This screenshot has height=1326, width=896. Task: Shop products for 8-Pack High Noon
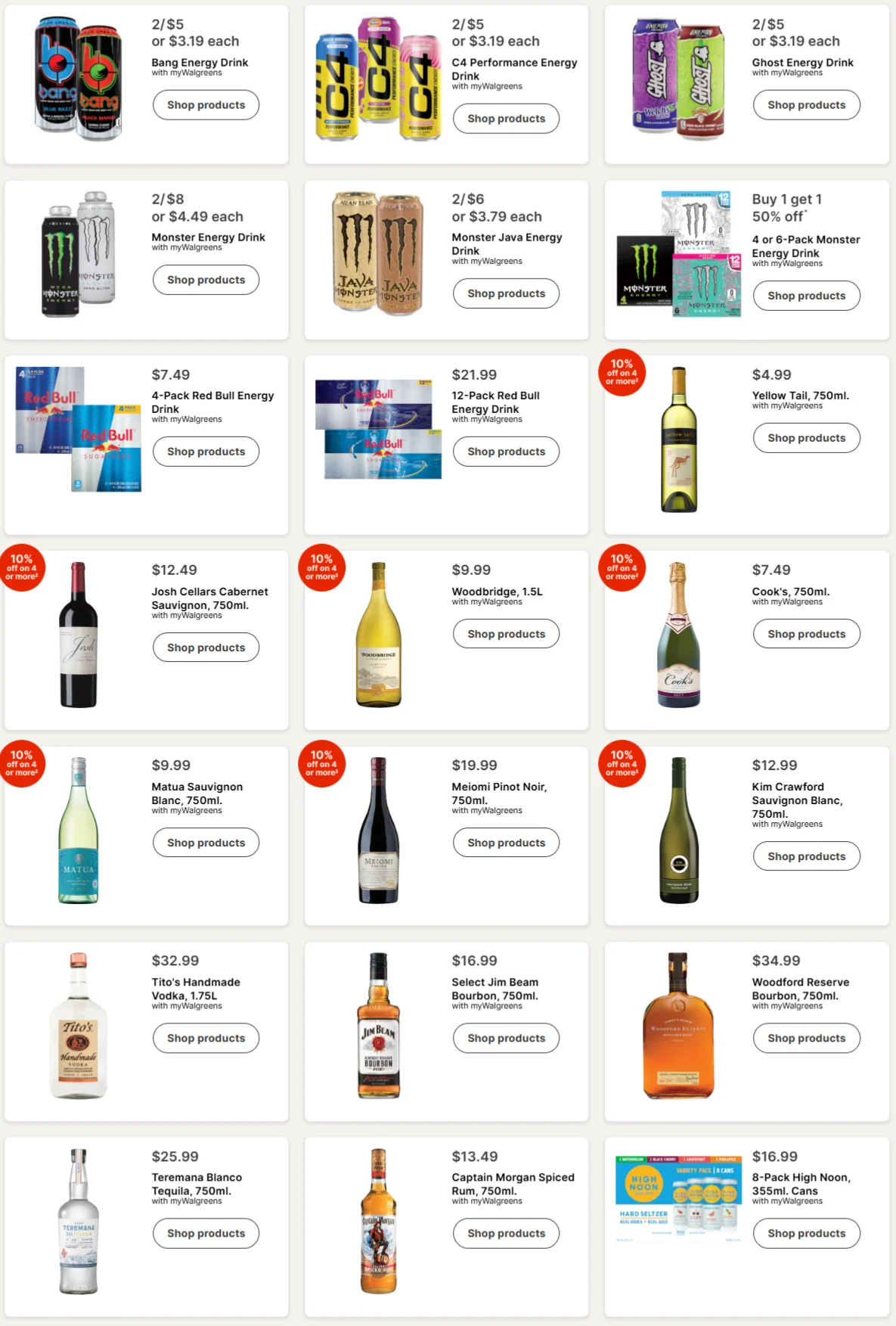click(806, 1234)
